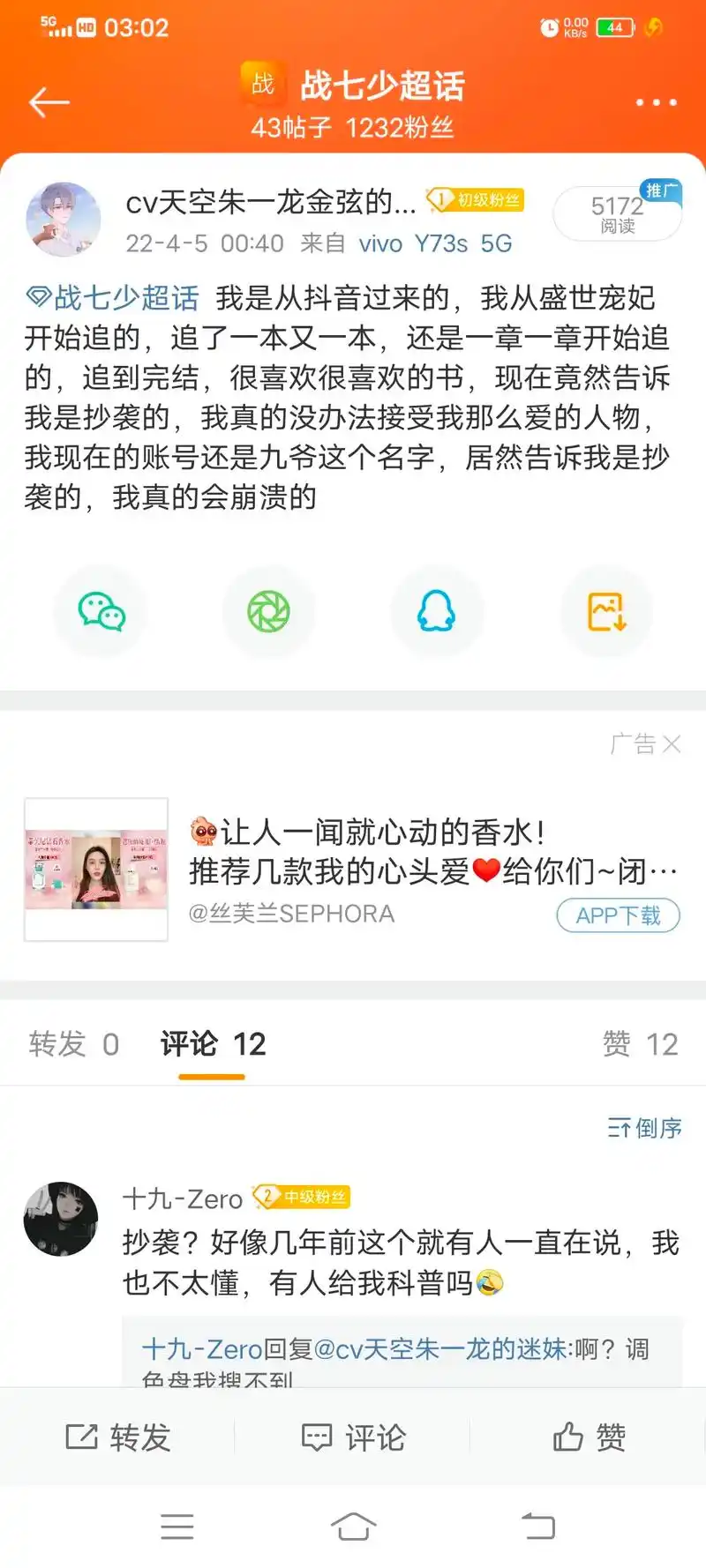Like the post using thumbs-up icon
The height and width of the screenshot is (1568, 706).
pyautogui.click(x=588, y=1437)
